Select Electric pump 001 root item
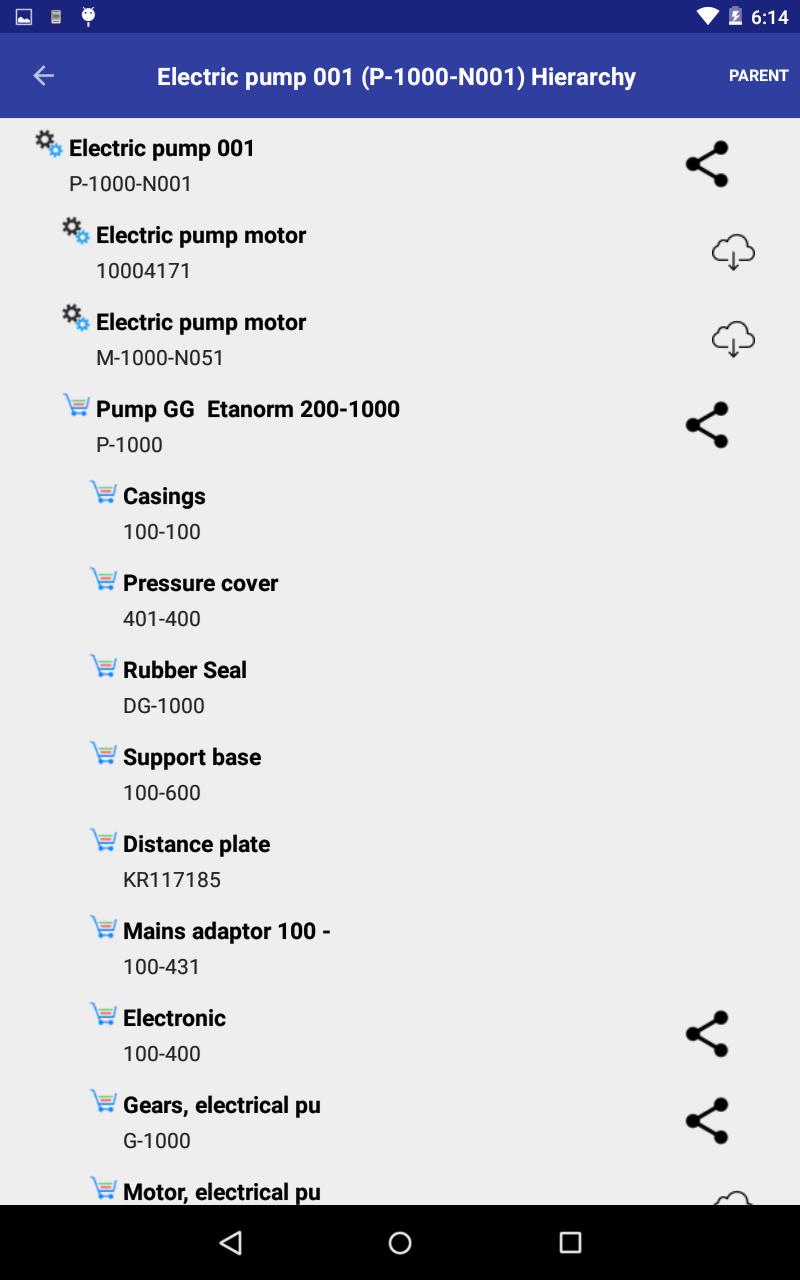Viewport: 800px width, 1280px height. point(400,165)
